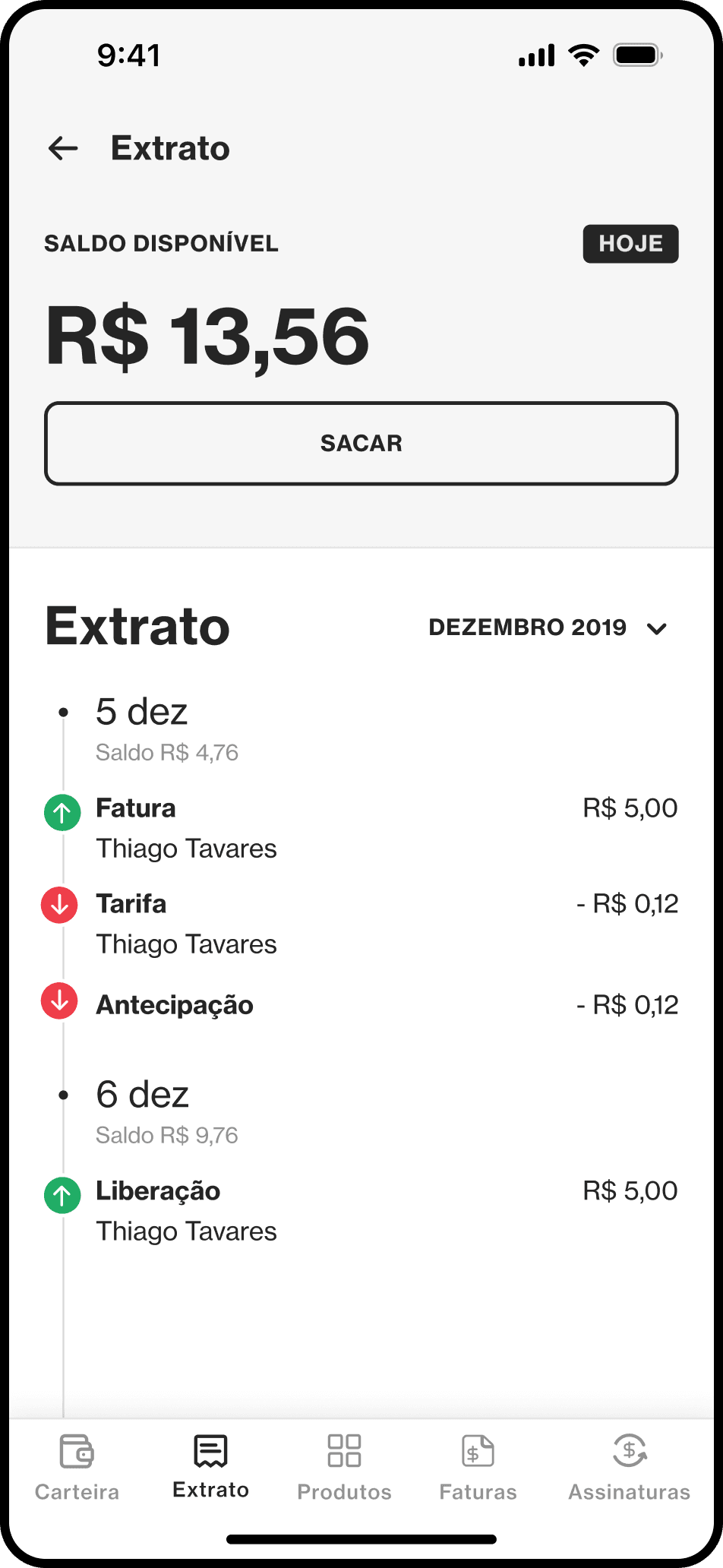Click the green arrow beside Liberação
Viewport: 723px width, 1568px height.
click(62, 1195)
